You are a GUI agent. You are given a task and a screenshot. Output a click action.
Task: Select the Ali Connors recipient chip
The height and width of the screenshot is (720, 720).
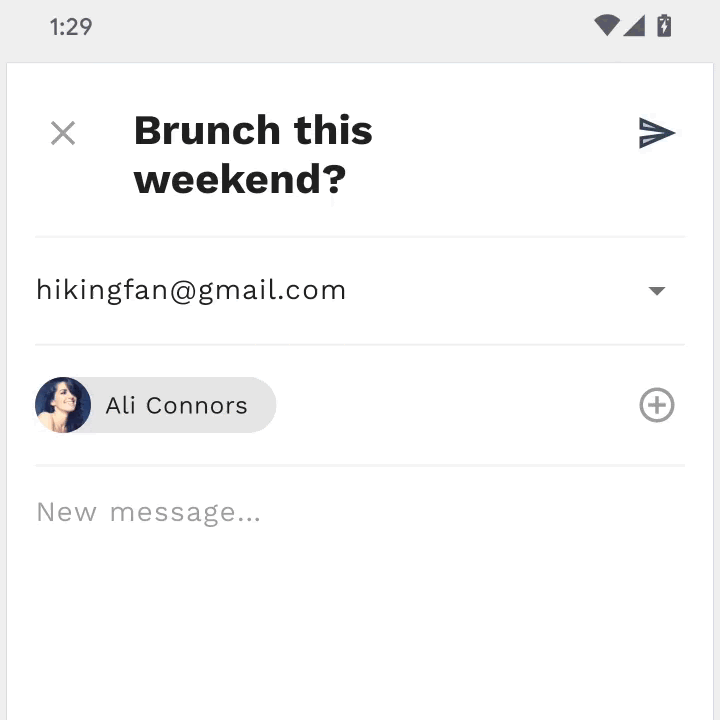156,405
